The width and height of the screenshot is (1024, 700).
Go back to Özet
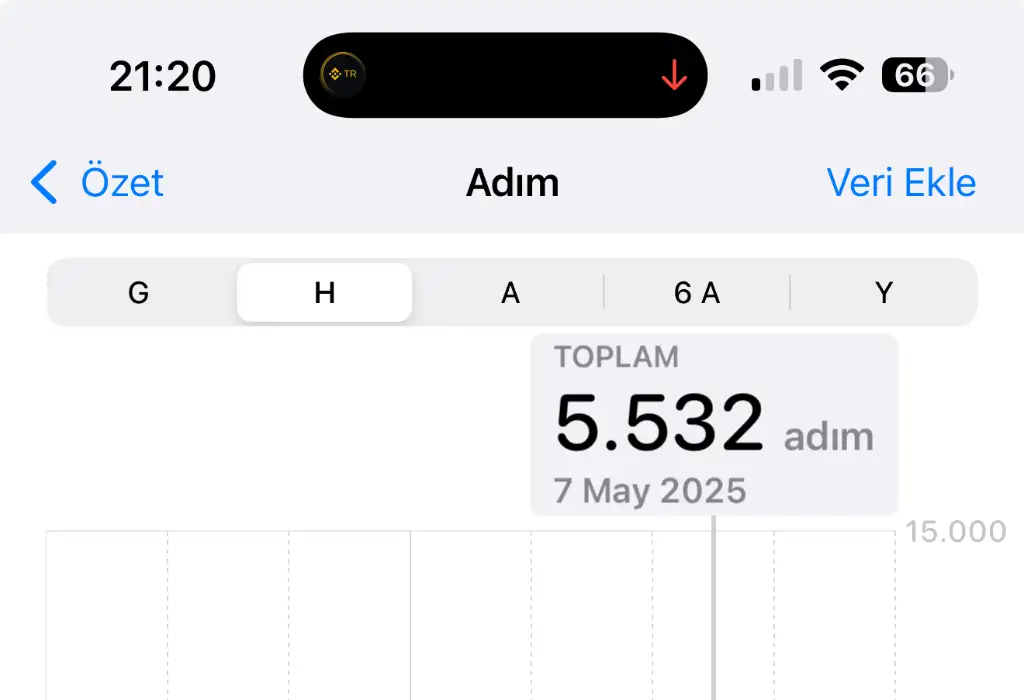[98, 183]
